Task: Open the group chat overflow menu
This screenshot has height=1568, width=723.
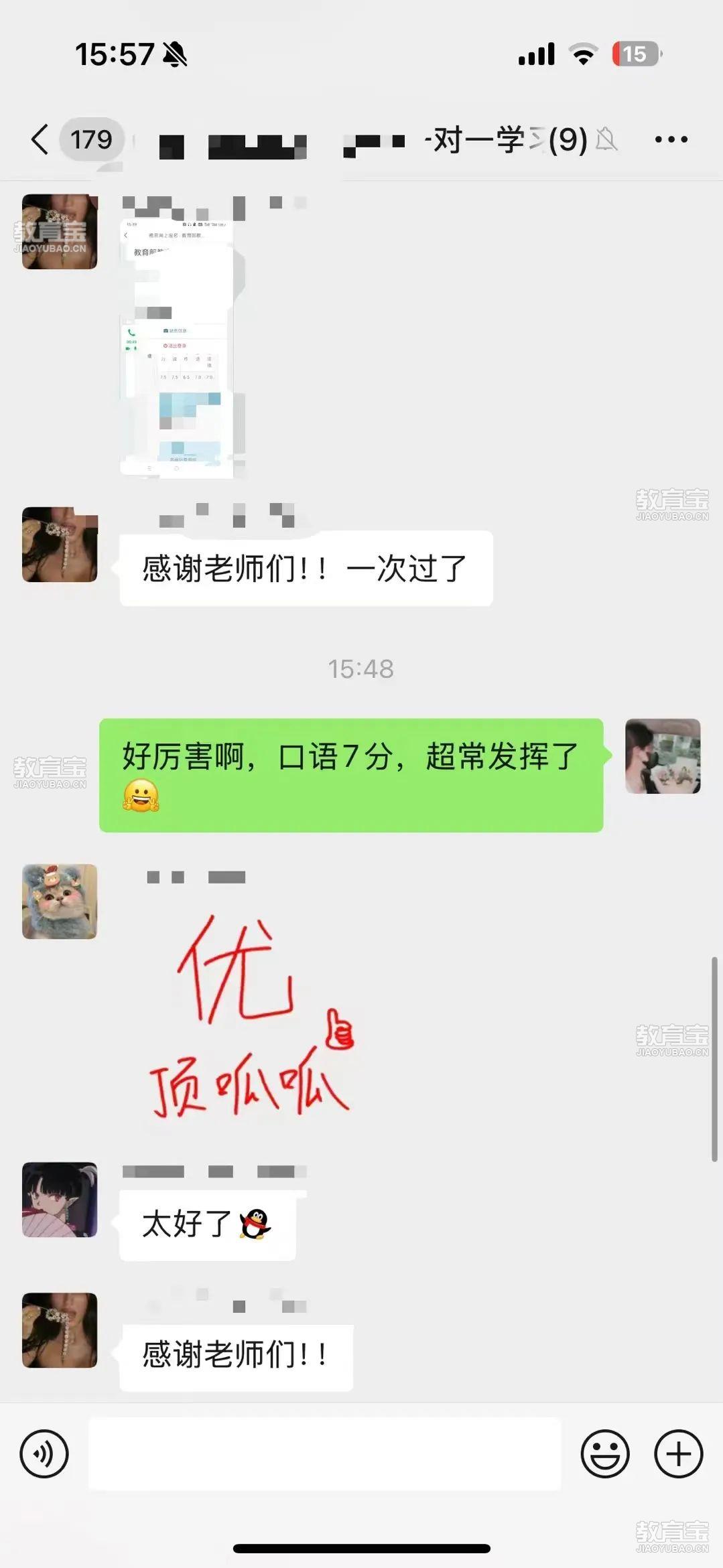Action: coord(671,139)
